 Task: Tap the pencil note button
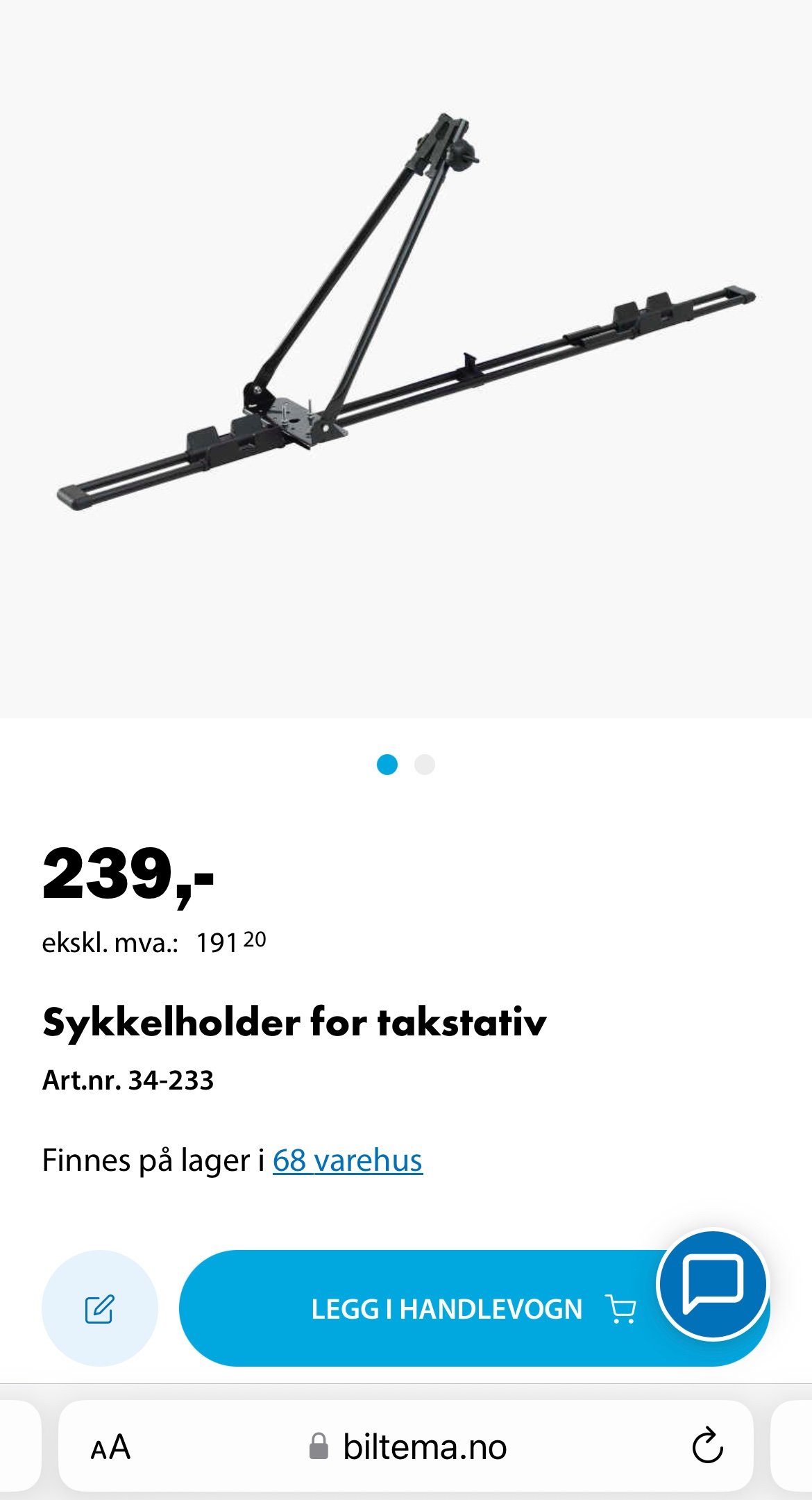point(100,1308)
